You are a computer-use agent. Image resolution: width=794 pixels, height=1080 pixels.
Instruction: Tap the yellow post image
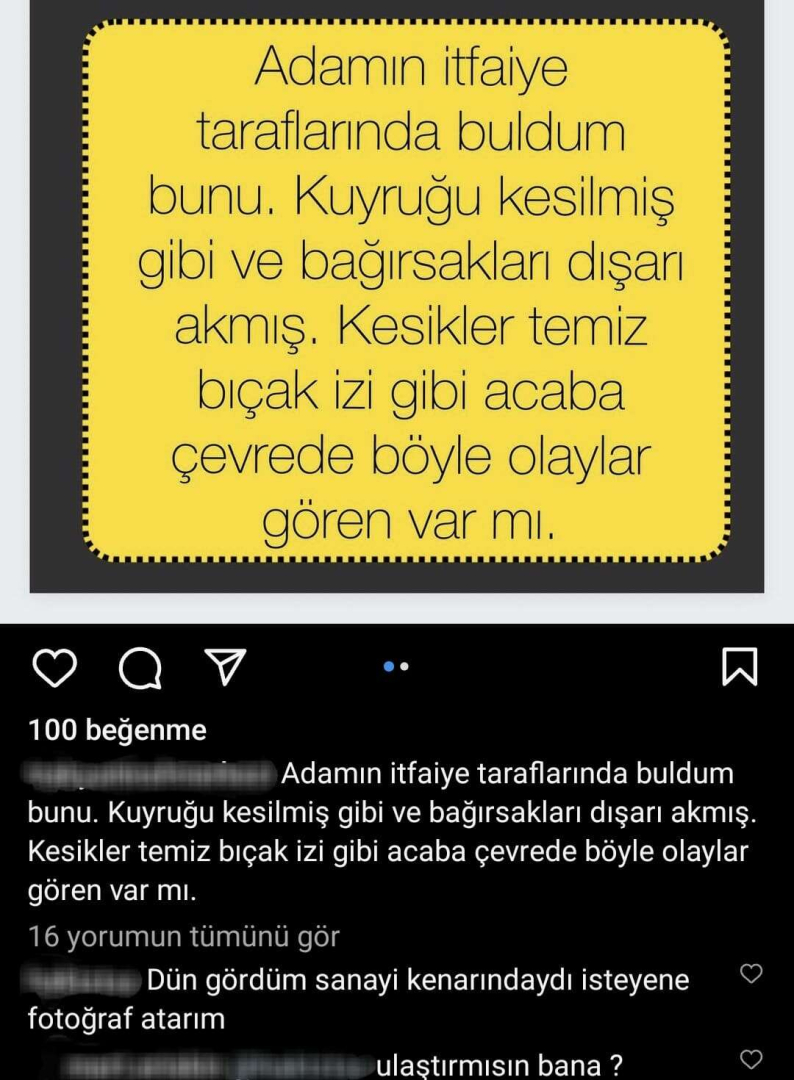point(404,290)
